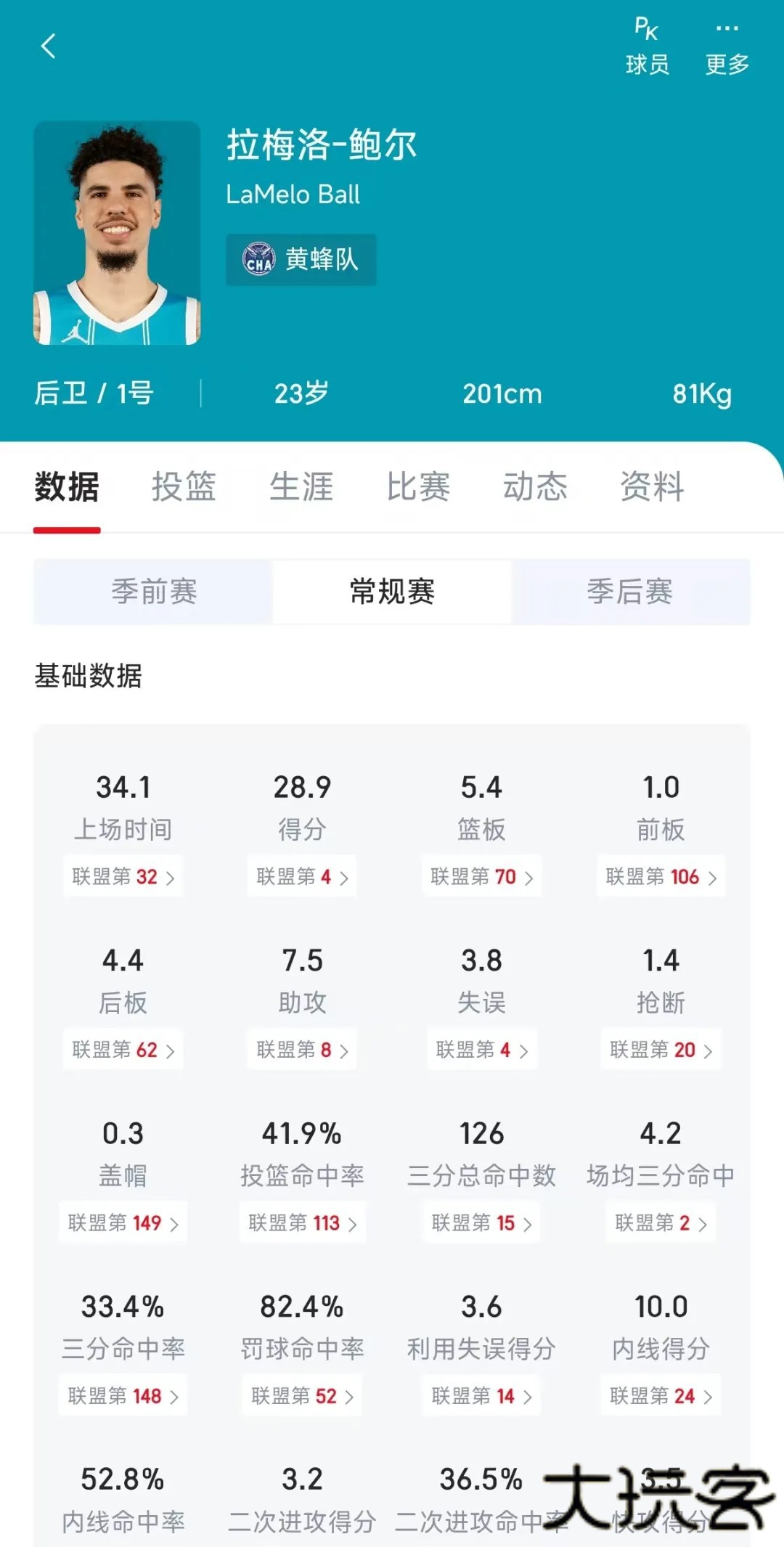
Task: Switch to the 动态 tab
Action: click(x=535, y=486)
